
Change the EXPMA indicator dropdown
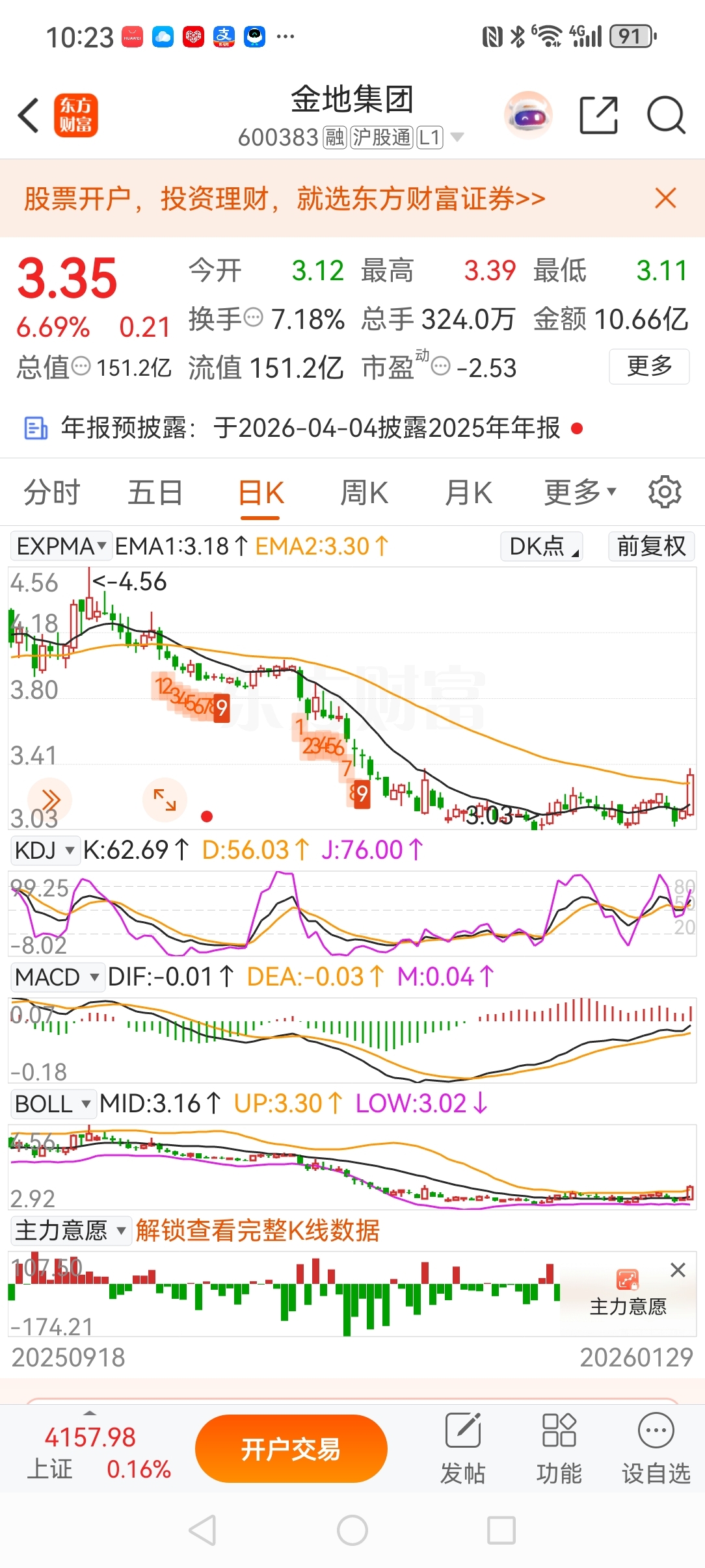point(61,546)
